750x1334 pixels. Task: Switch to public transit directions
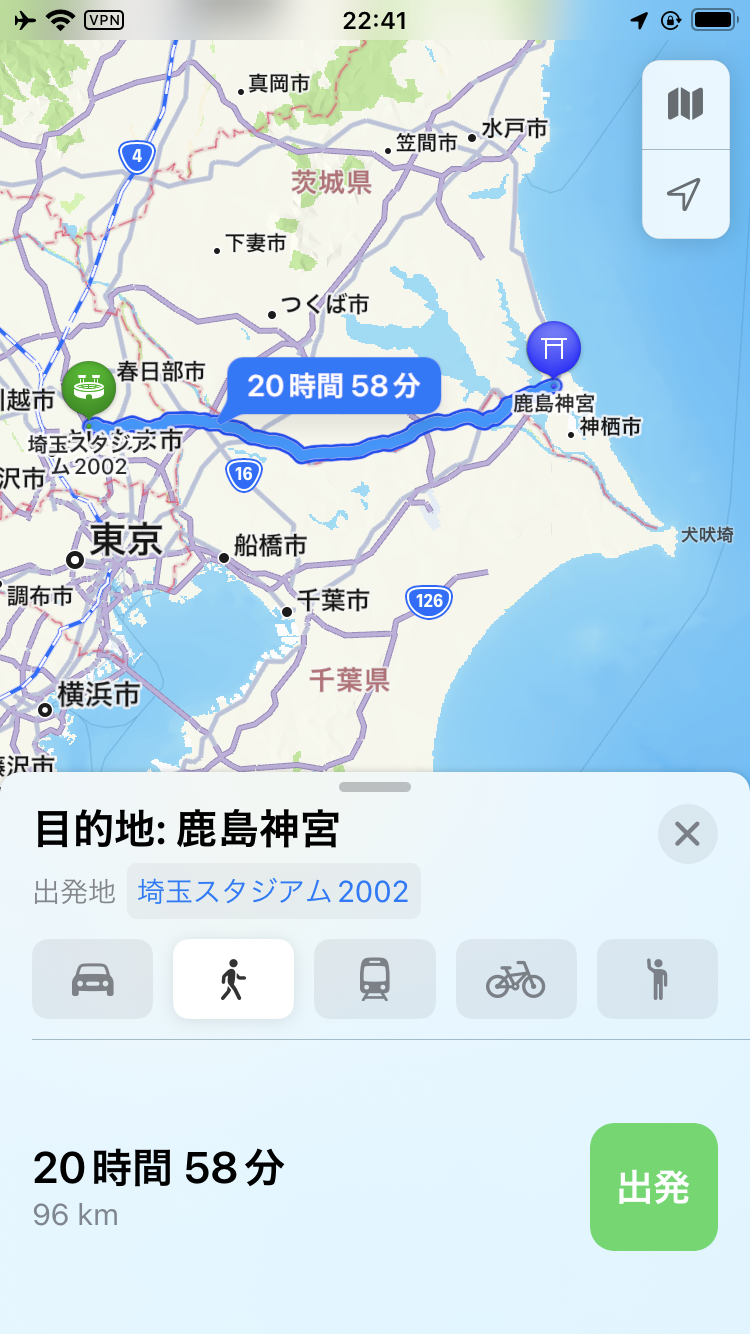375,979
